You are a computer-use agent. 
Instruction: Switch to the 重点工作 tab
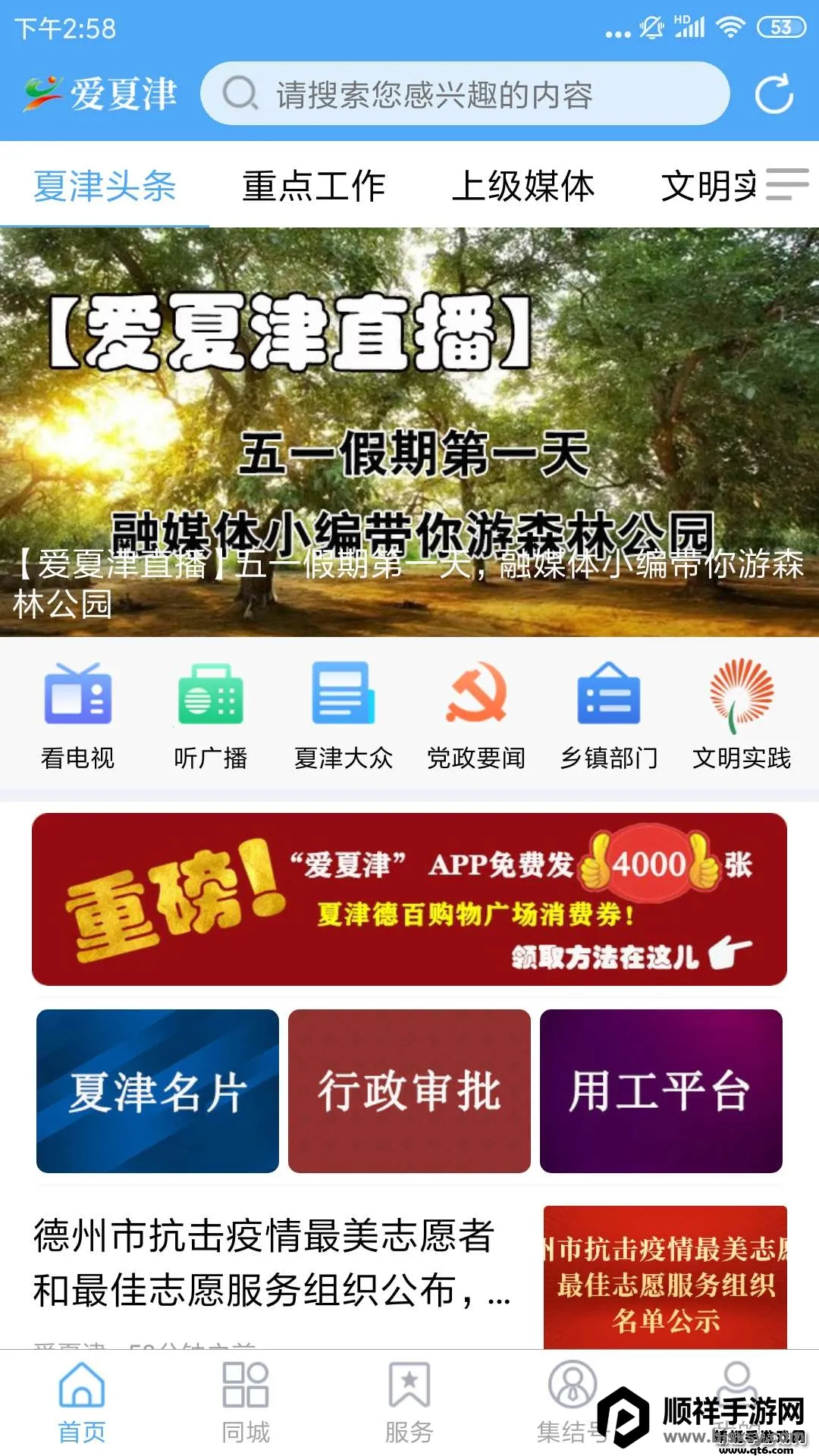pos(313,186)
